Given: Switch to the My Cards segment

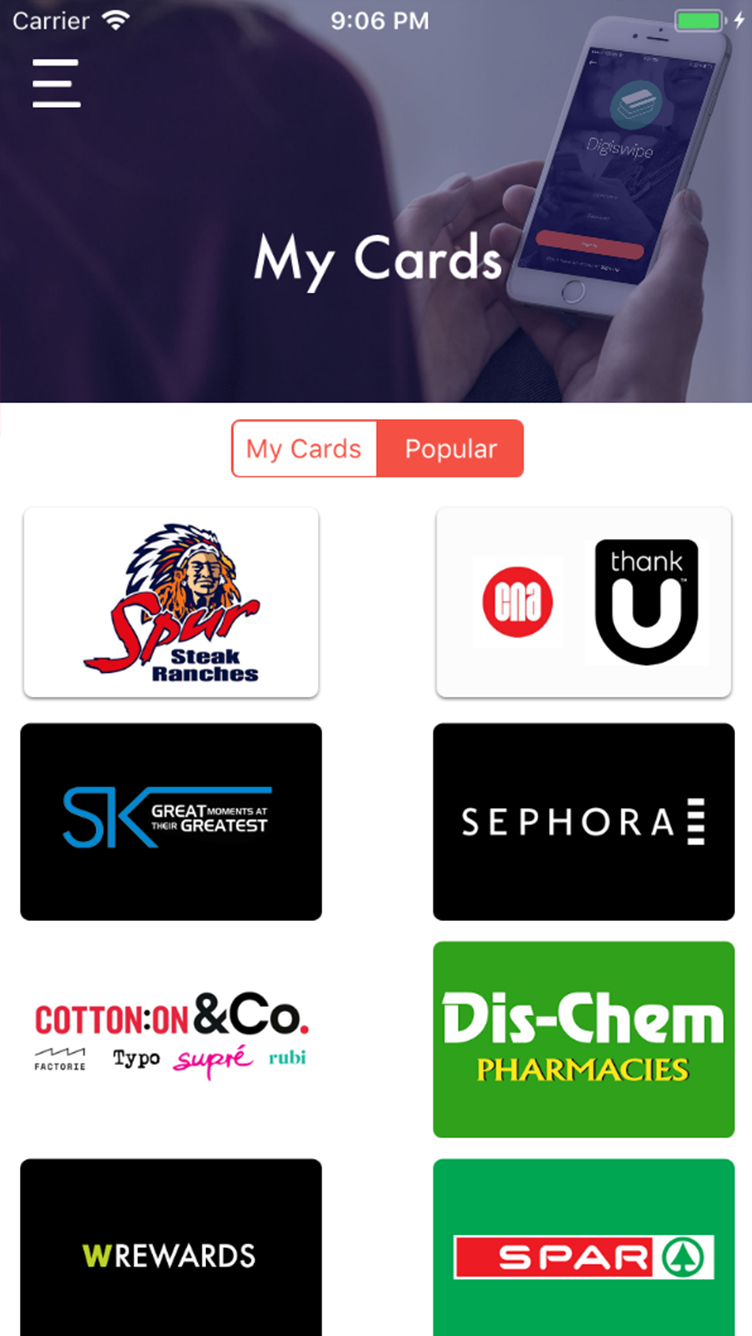Looking at the screenshot, I should [304, 449].
